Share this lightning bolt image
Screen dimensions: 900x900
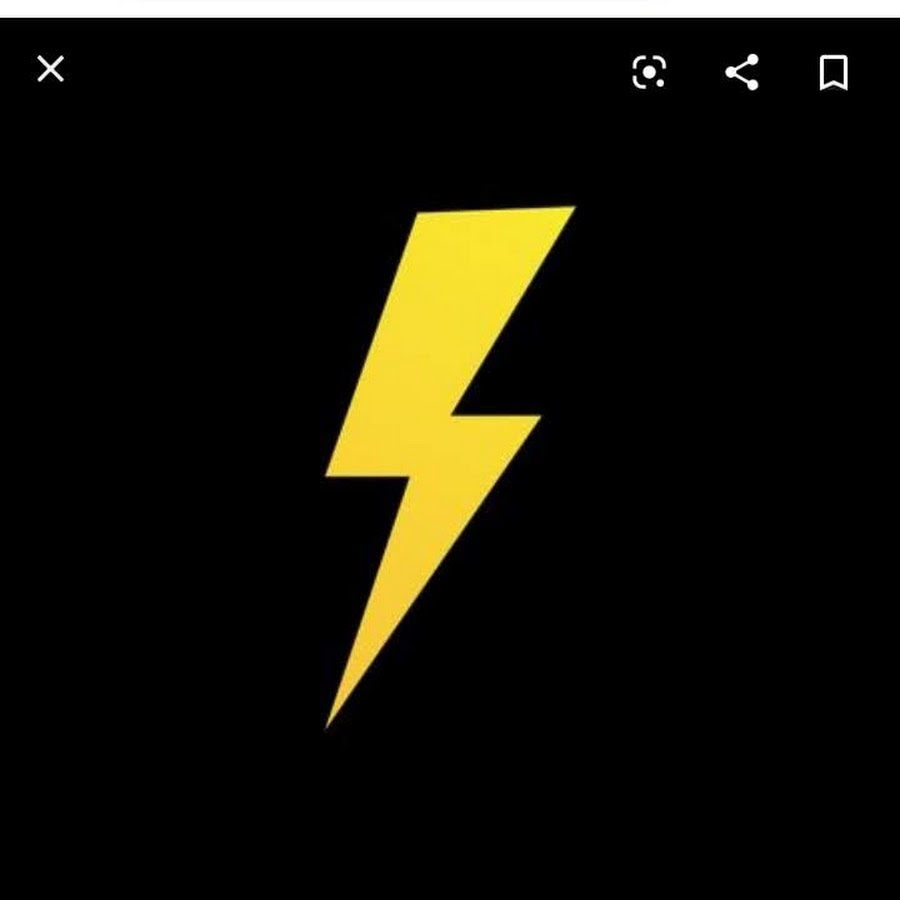741,72
